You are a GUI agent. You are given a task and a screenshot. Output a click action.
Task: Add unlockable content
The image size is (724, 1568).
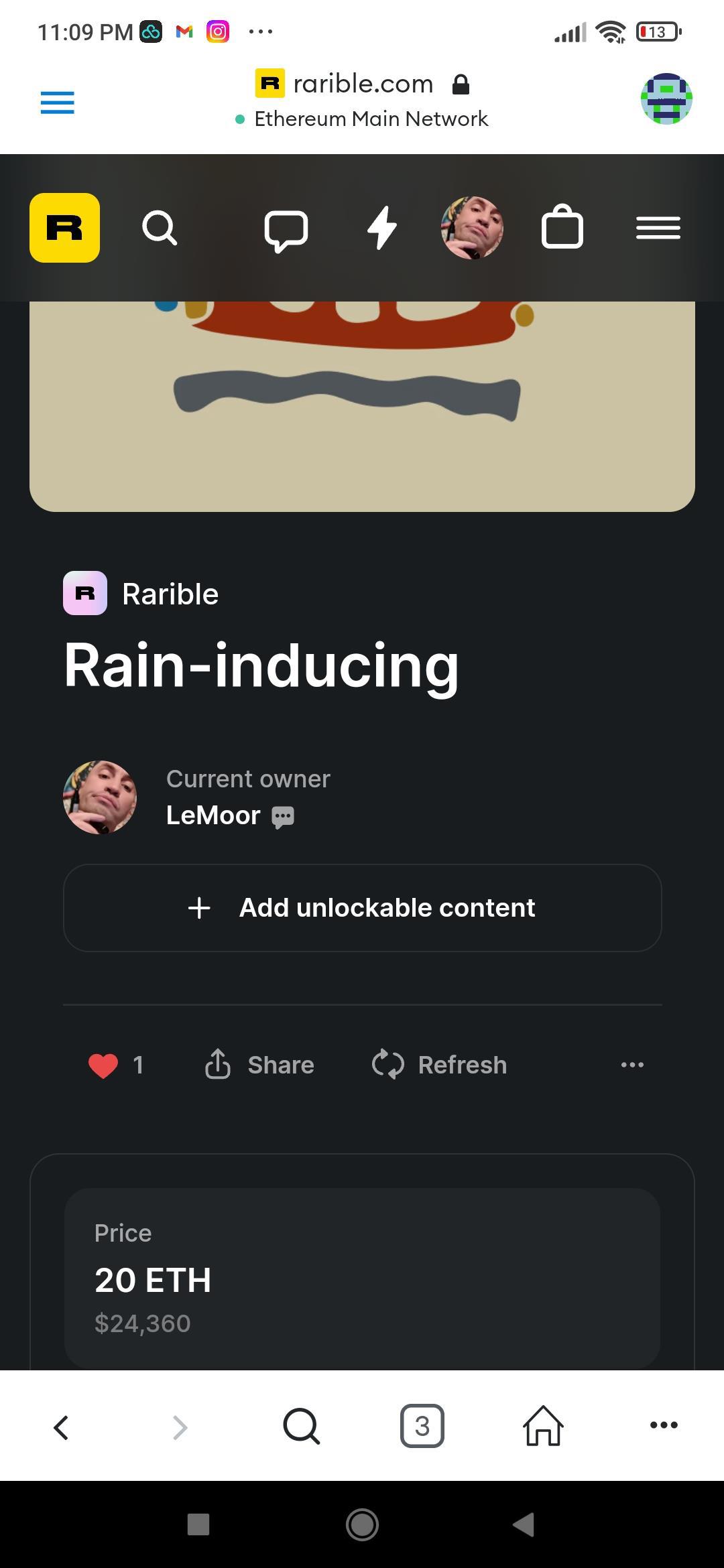[362, 908]
